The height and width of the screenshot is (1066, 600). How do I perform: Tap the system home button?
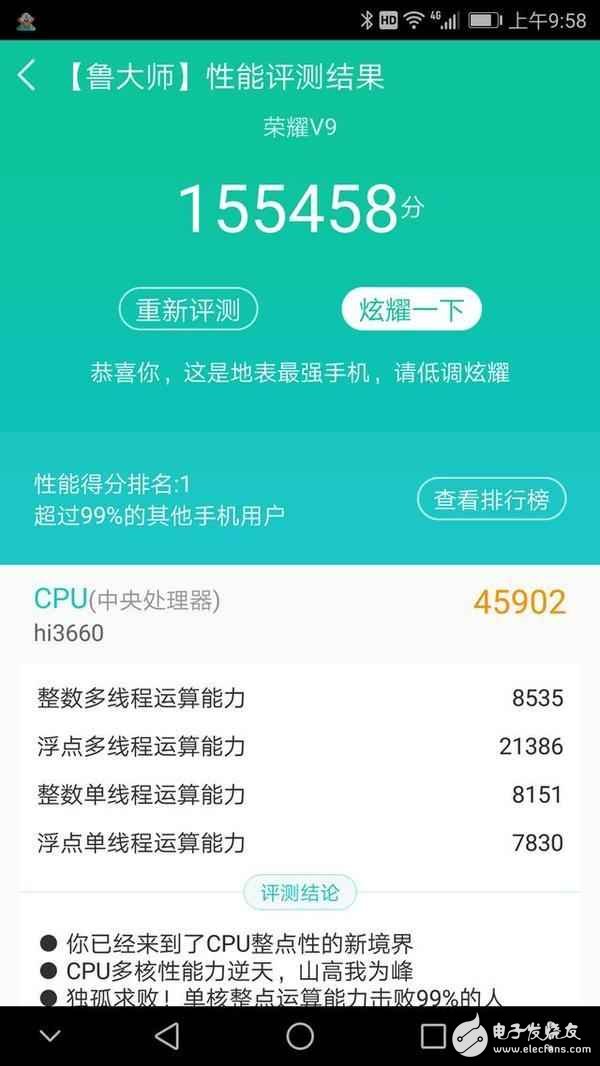[300, 1035]
